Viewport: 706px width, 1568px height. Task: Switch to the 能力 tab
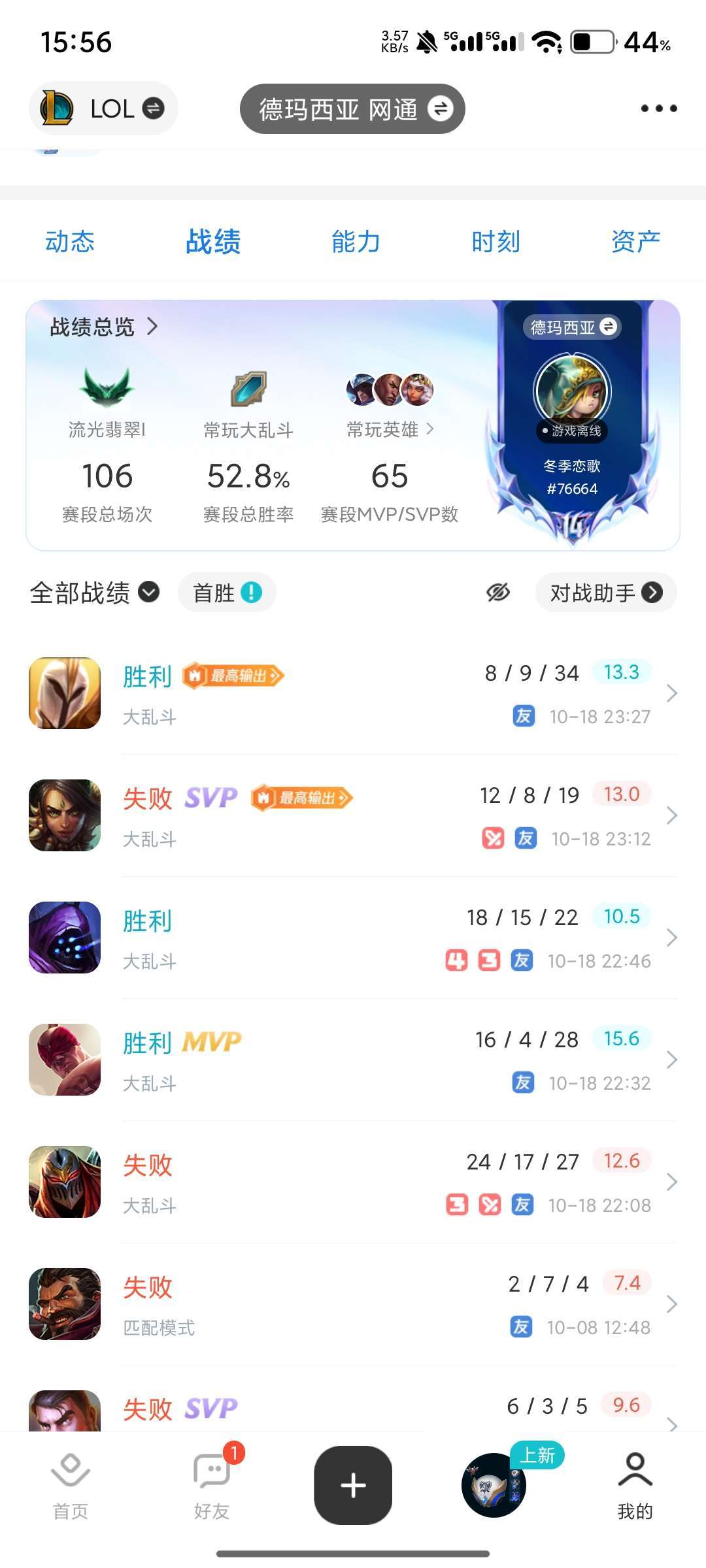tap(355, 242)
